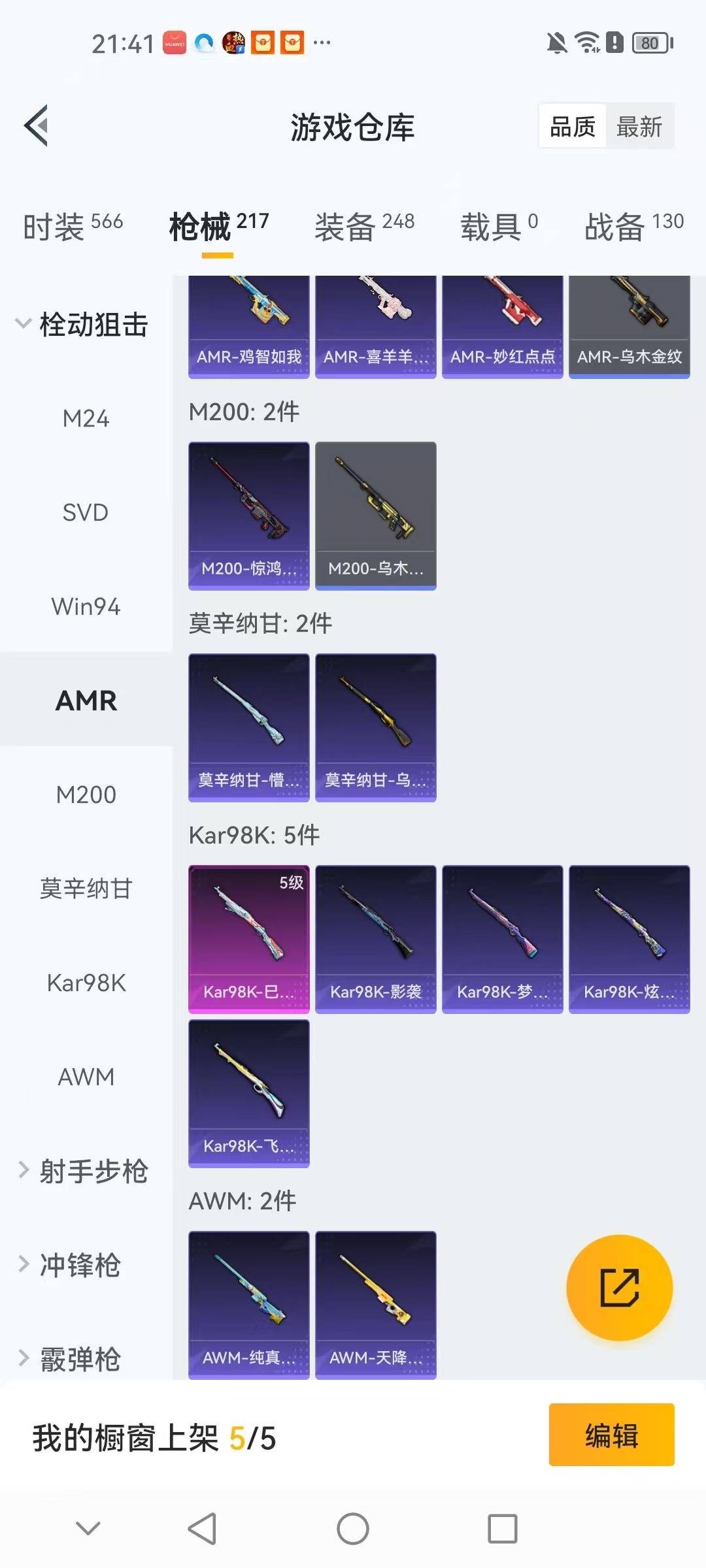The height and width of the screenshot is (1568, 706).
Task: Collapse the 栓动狙击 category
Action: 82,324
